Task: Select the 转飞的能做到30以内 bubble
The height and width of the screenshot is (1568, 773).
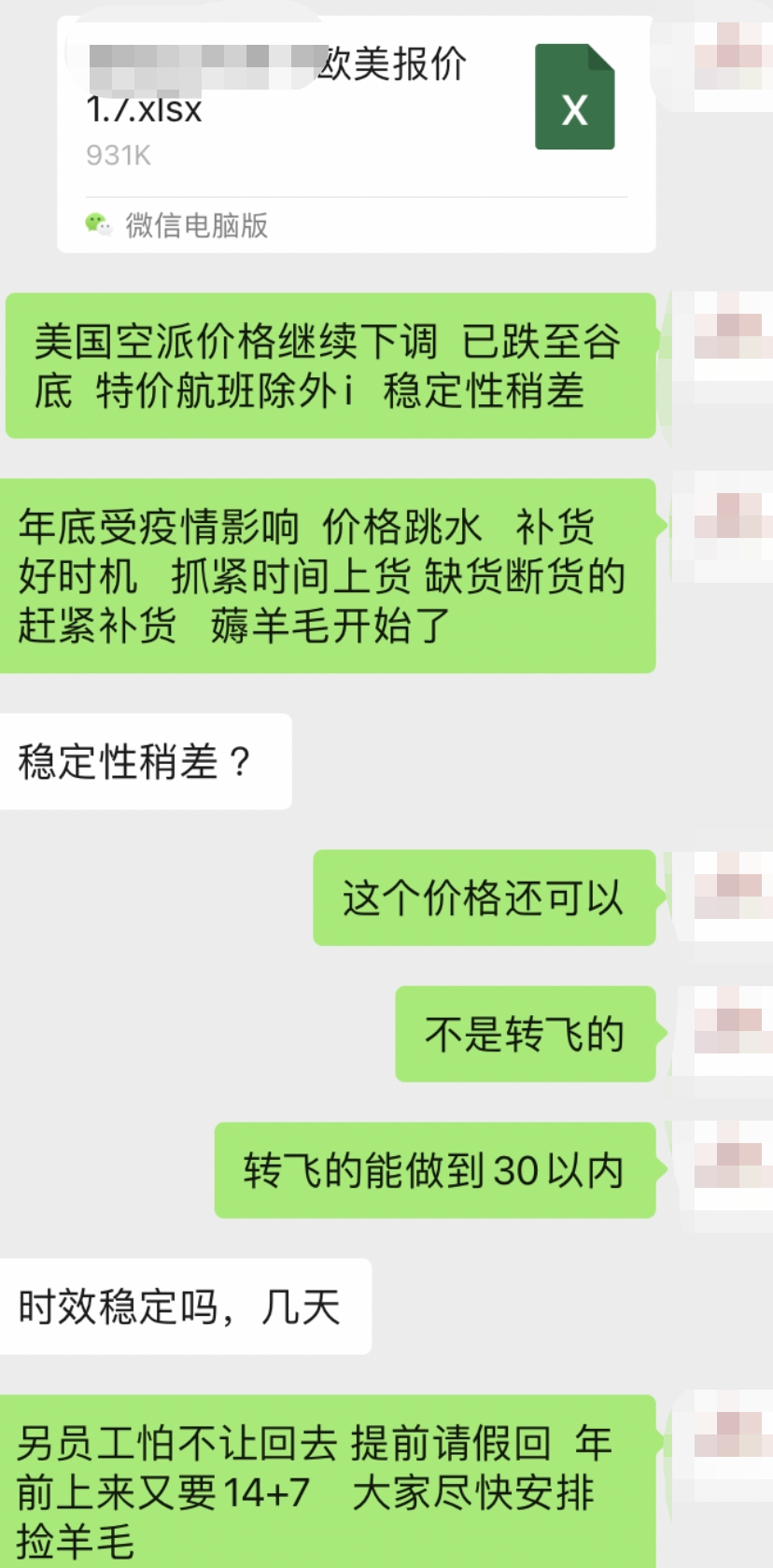Action: pyautogui.click(x=434, y=1167)
